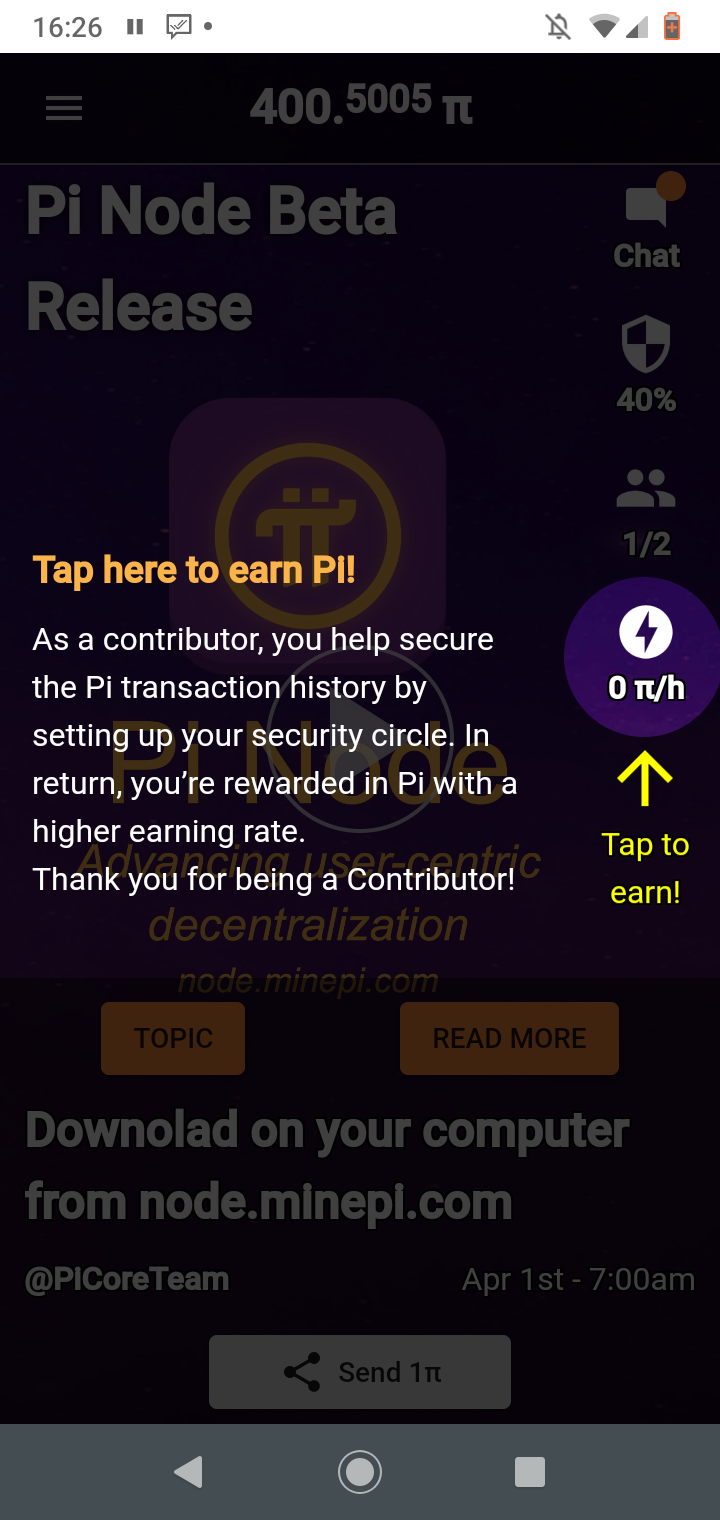Screen dimensions: 720x1520
Task: Share using Send 1π button
Action: point(360,1372)
